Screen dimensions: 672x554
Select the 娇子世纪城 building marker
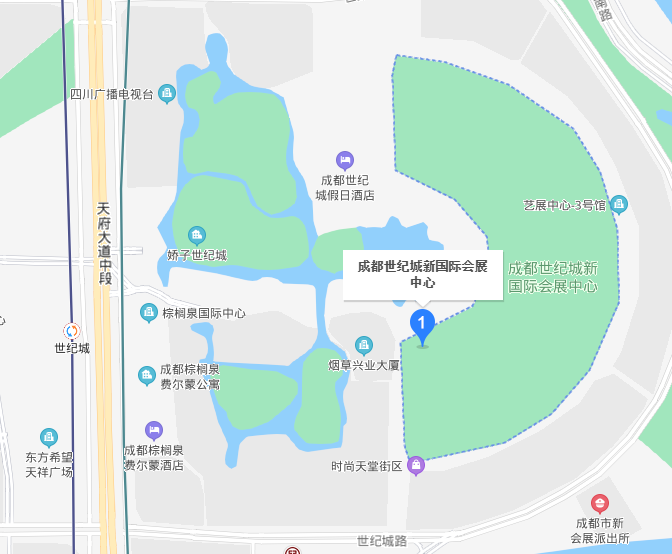coord(197,235)
